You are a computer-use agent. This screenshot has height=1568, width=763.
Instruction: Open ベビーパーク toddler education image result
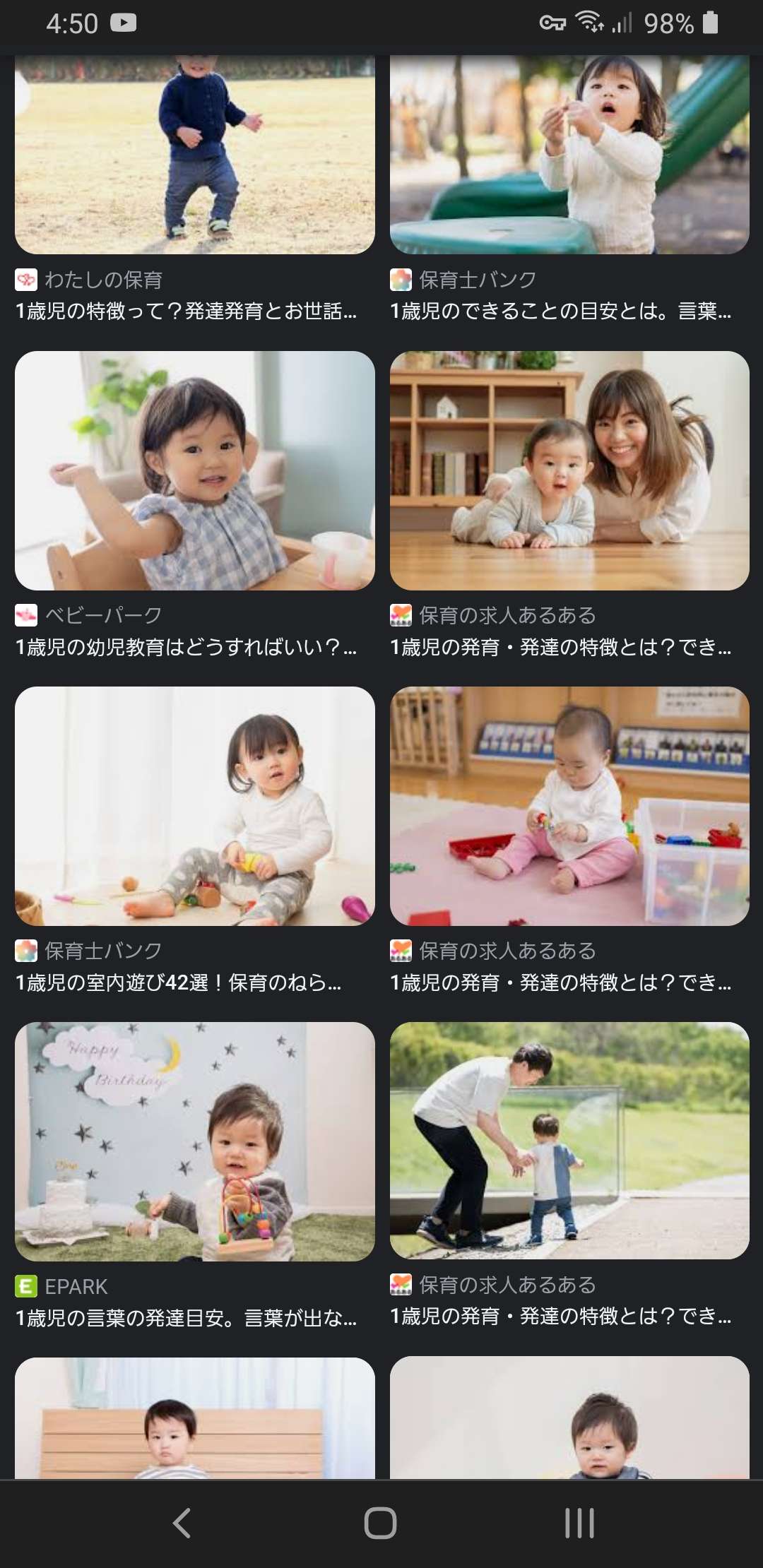(x=194, y=470)
